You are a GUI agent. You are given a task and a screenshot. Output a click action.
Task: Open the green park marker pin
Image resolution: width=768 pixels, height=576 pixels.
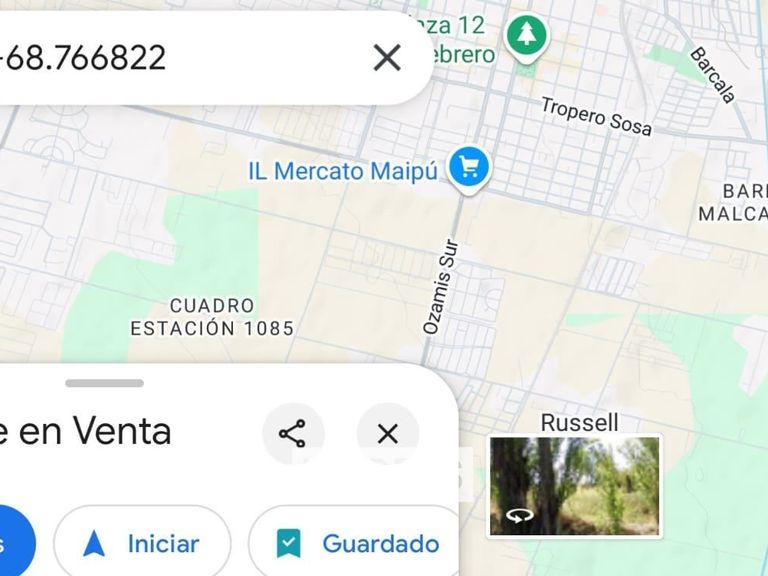tap(526, 36)
